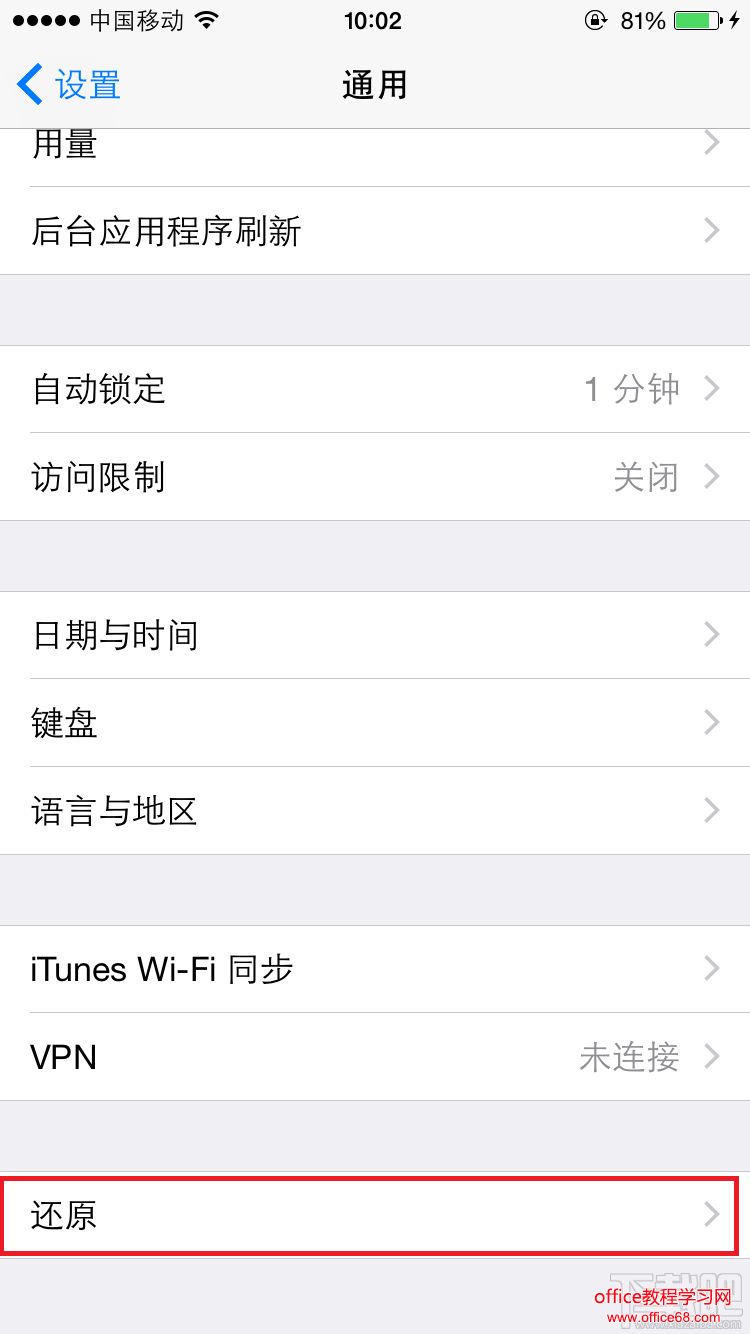Screen dimensions: 750x1334
Task: Open 键盘 settings
Action: (375, 722)
